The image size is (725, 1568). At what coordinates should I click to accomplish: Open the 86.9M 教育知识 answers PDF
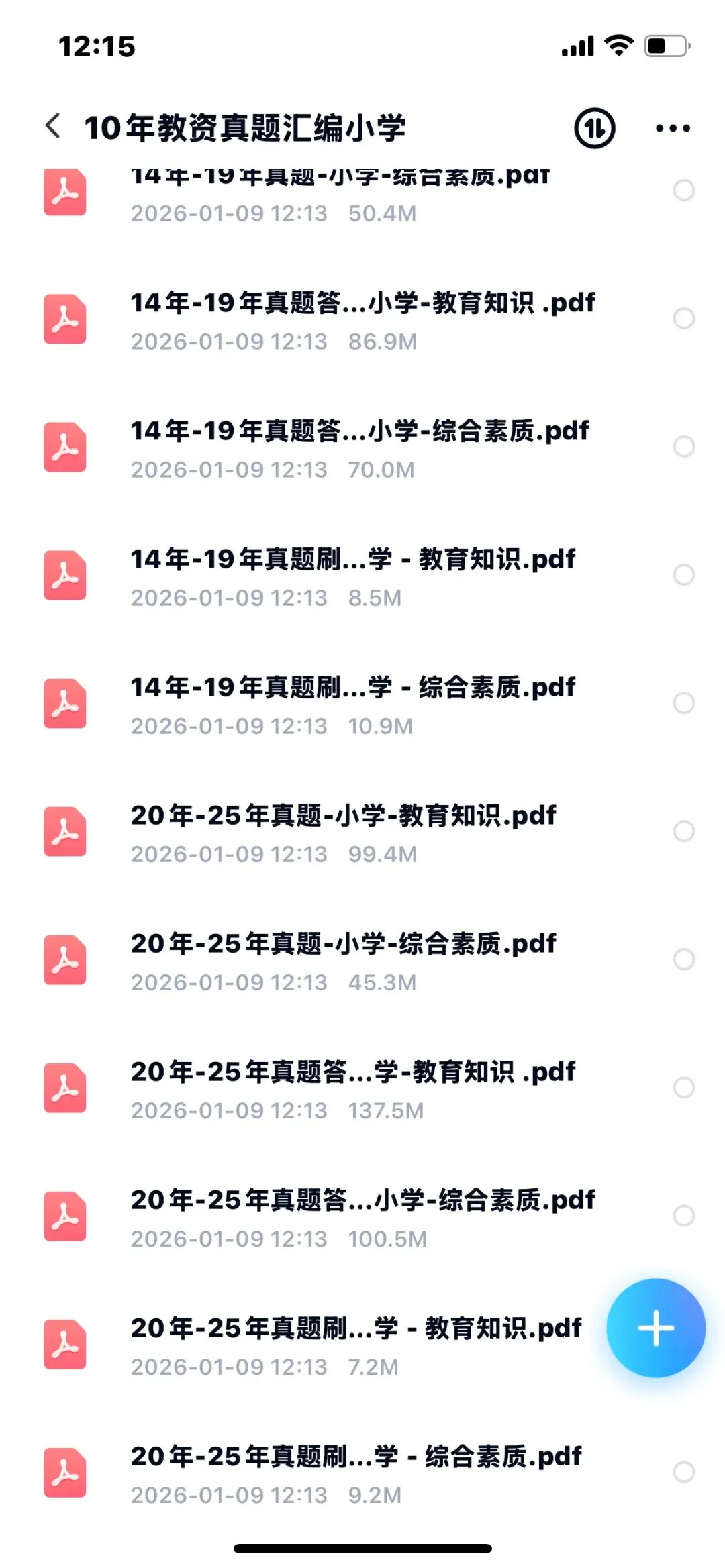(x=362, y=320)
